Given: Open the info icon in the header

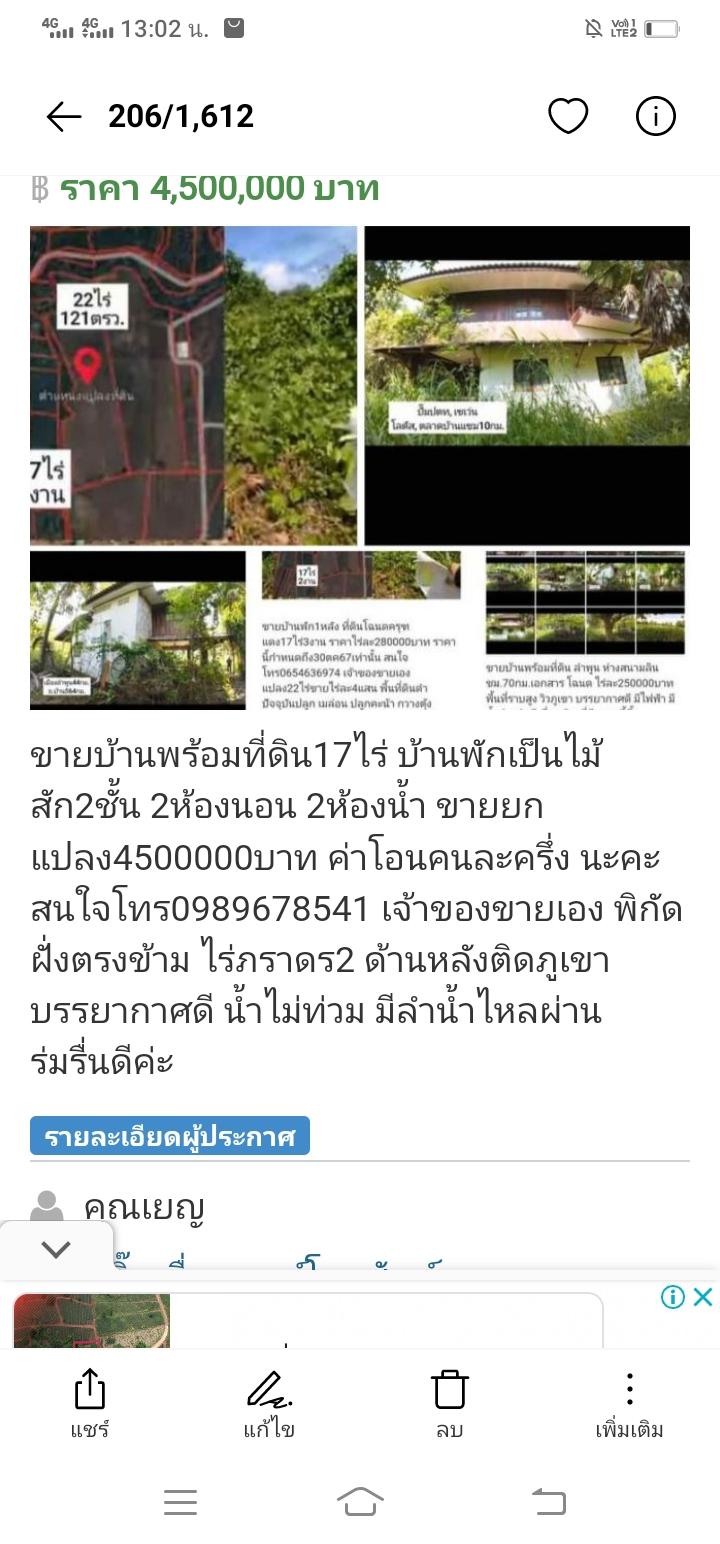Looking at the screenshot, I should pyautogui.click(x=656, y=117).
